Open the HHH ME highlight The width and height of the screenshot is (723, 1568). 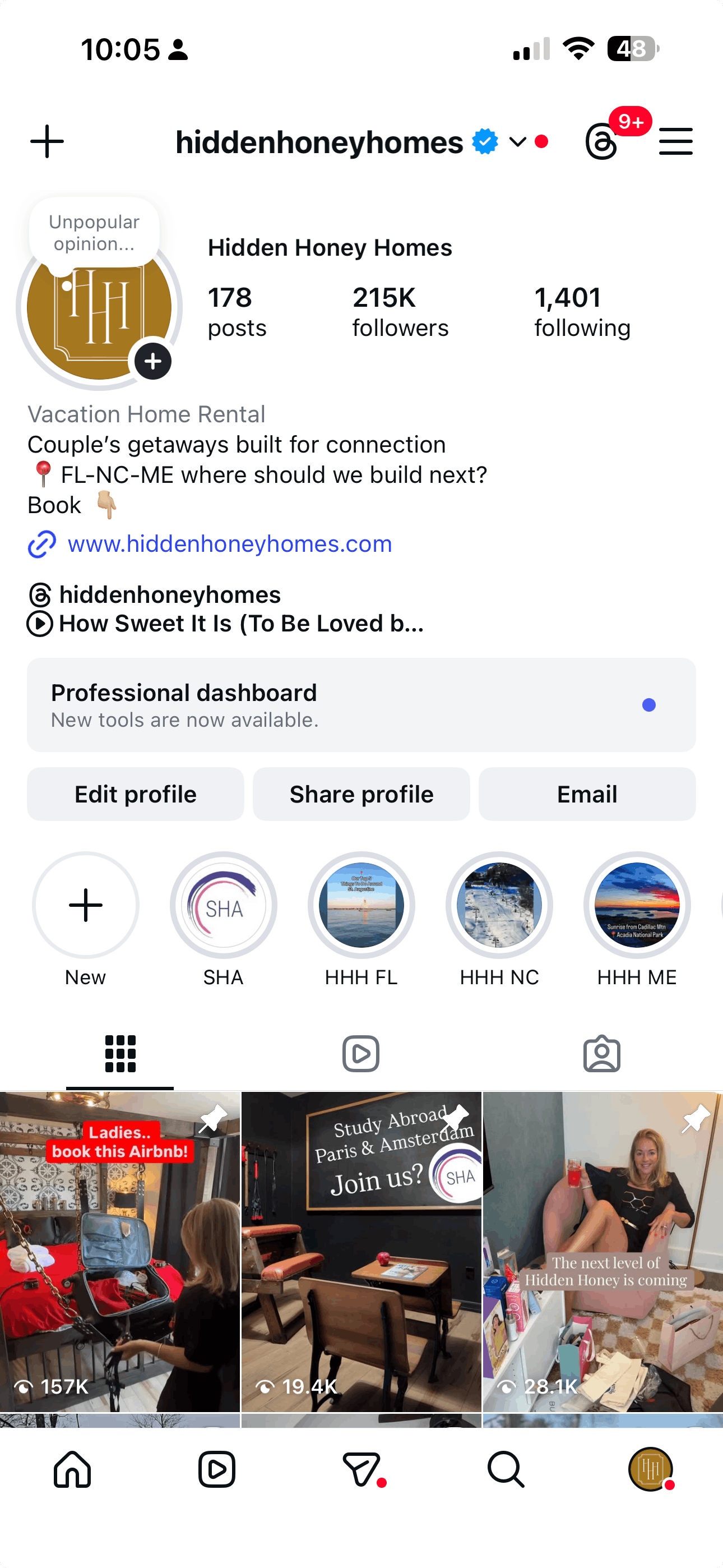tap(637, 905)
